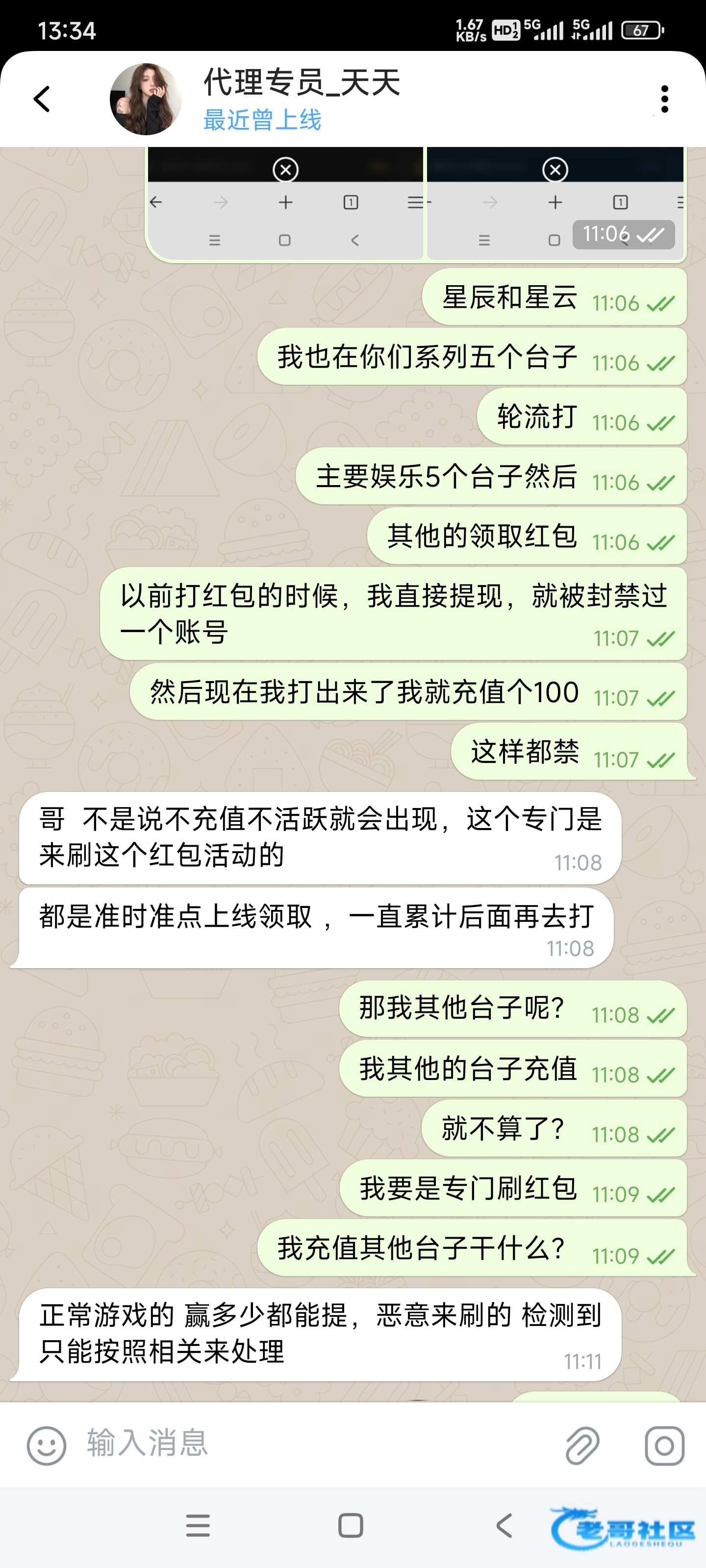Open contact info via 代理专员_天天 title

[x=302, y=83]
